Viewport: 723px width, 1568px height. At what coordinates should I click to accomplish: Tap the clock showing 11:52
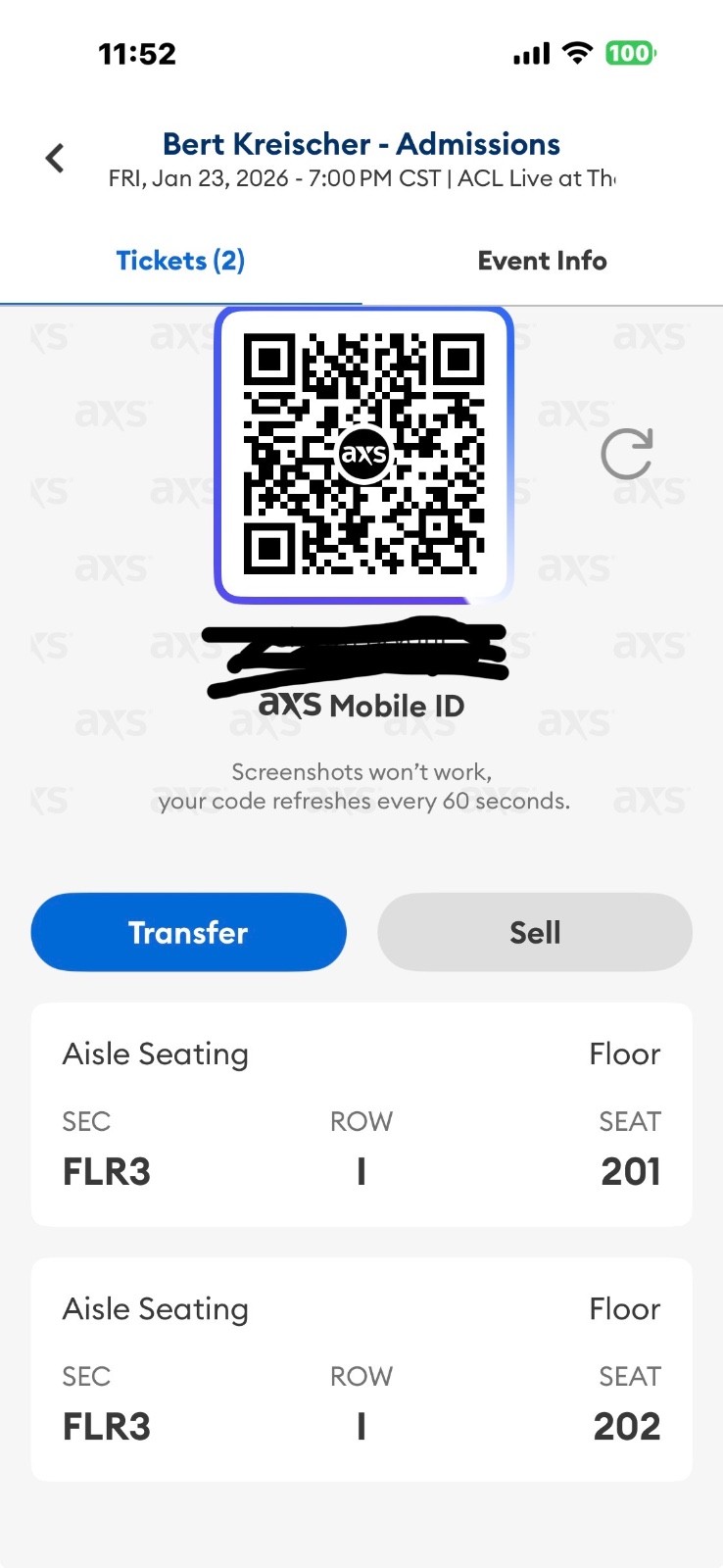coord(137,54)
